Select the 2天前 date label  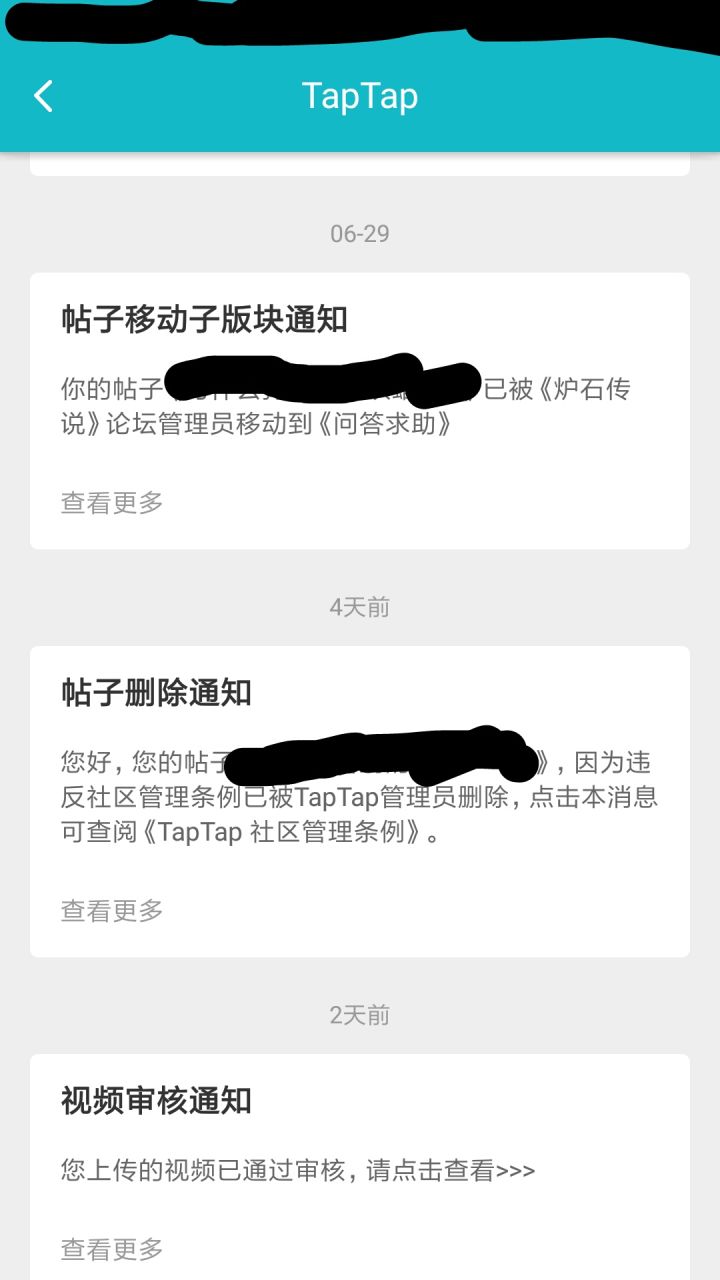(360, 1015)
